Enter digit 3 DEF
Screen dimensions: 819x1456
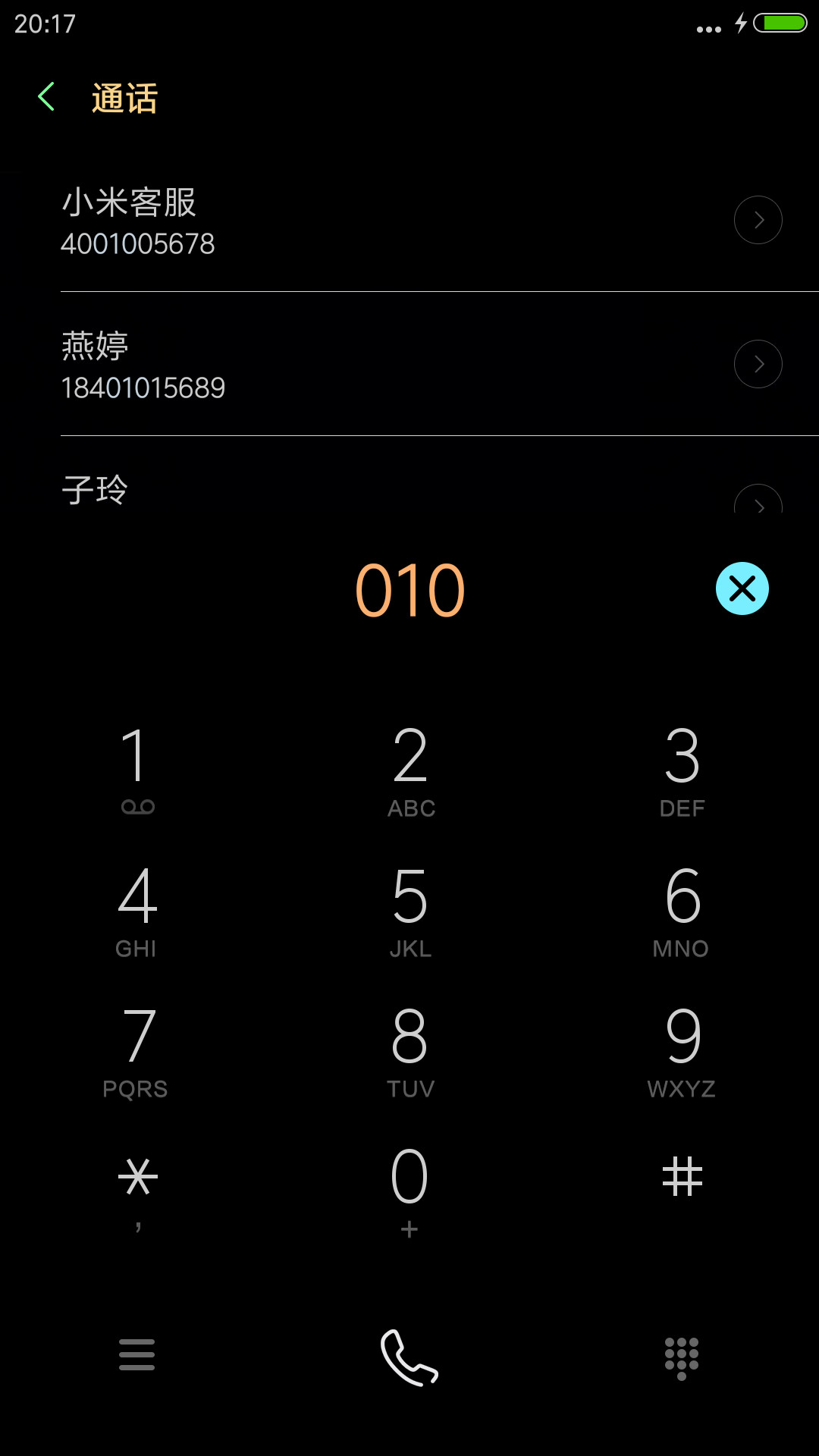click(x=682, y=770)
